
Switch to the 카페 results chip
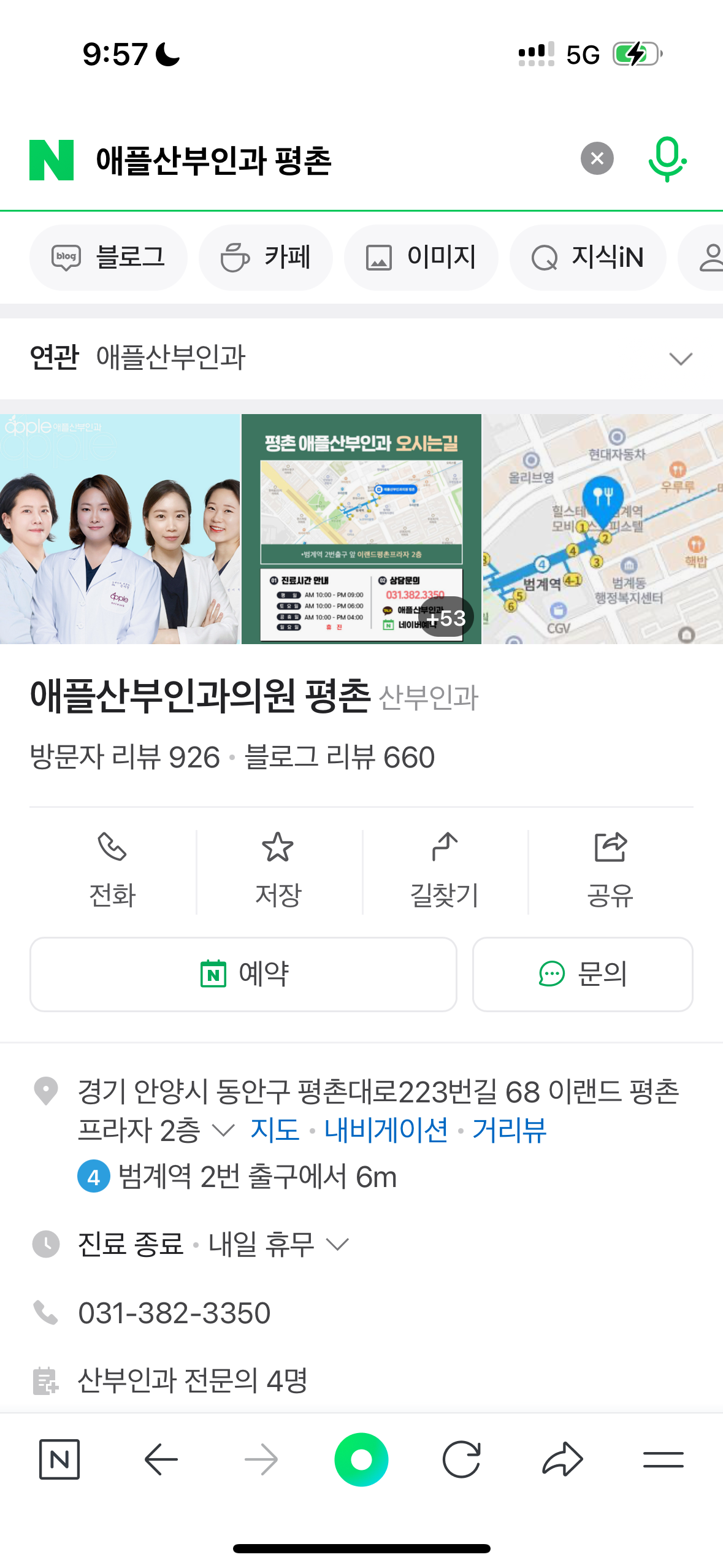[266, 258]
